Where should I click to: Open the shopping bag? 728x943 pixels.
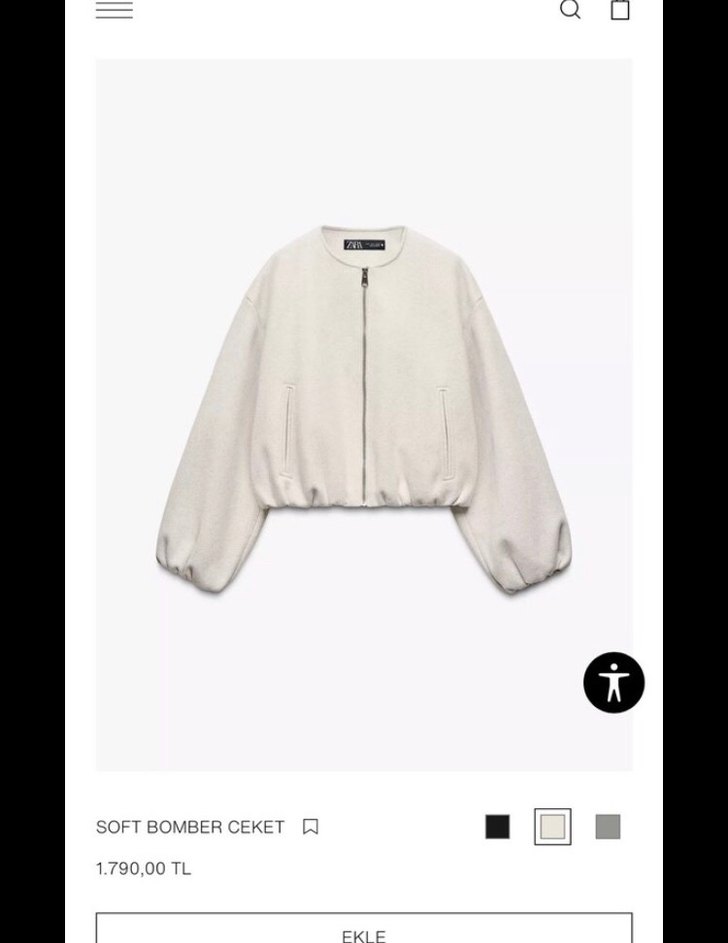click(x=620, y=10)
